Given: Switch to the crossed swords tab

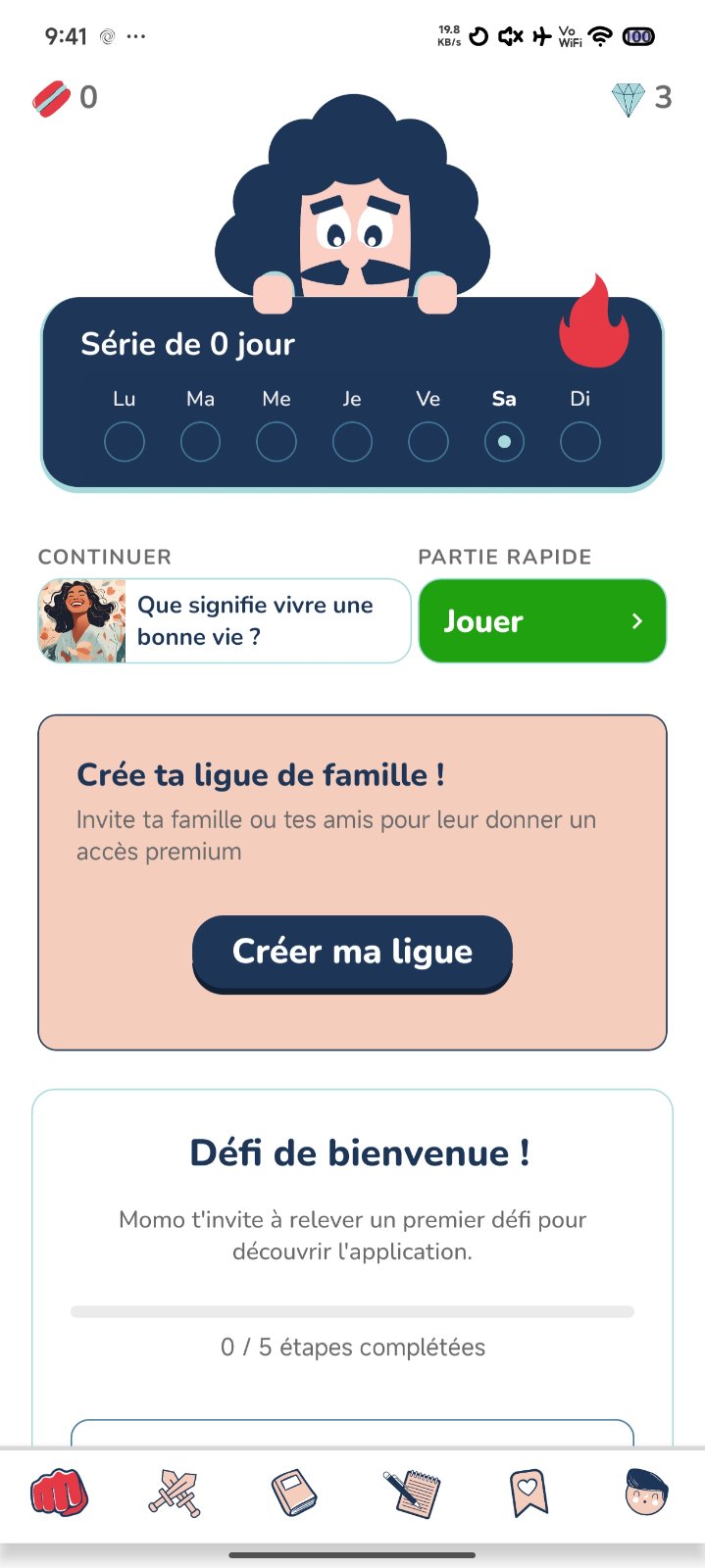Looking at the screenshot, I should click(x=175, y=1494).
